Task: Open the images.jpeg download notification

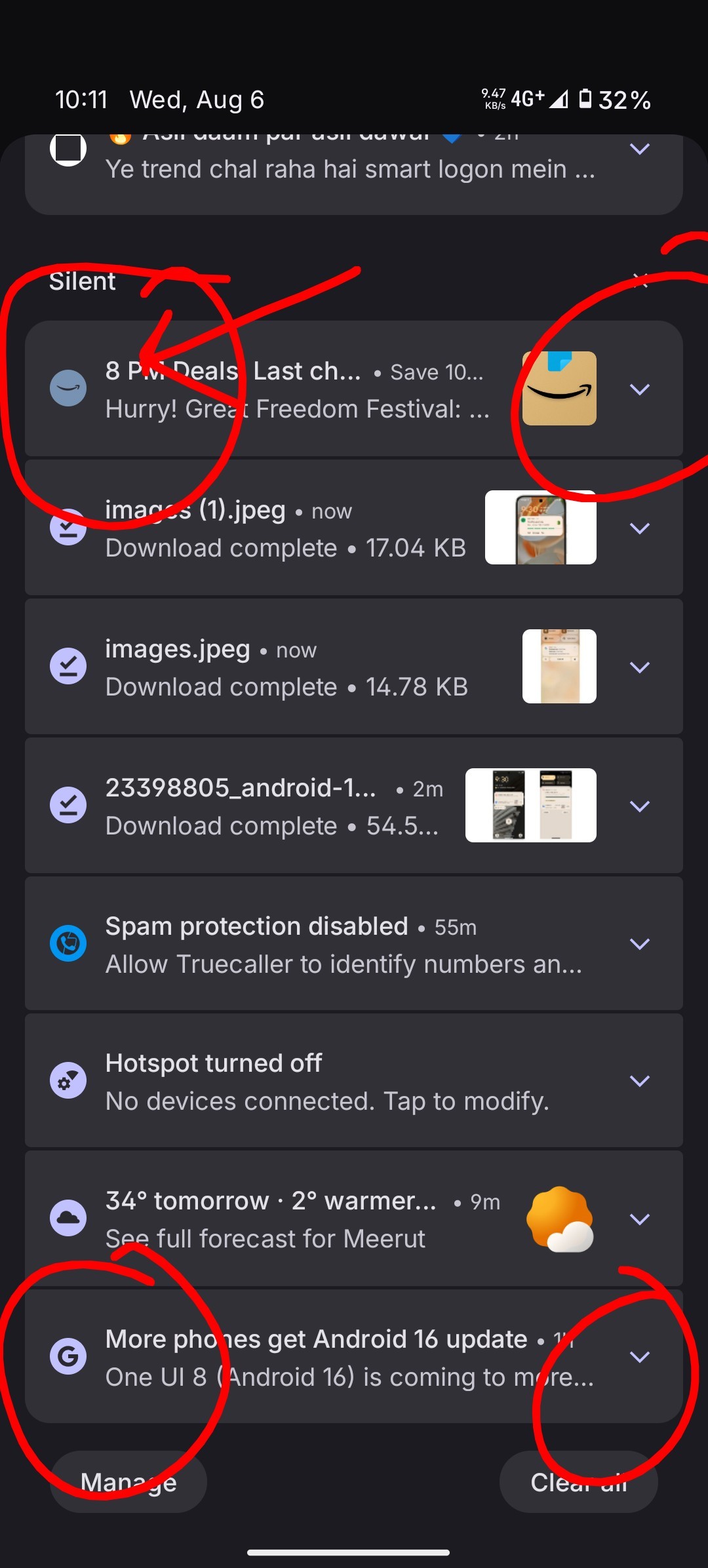Action: pos(288,667)
